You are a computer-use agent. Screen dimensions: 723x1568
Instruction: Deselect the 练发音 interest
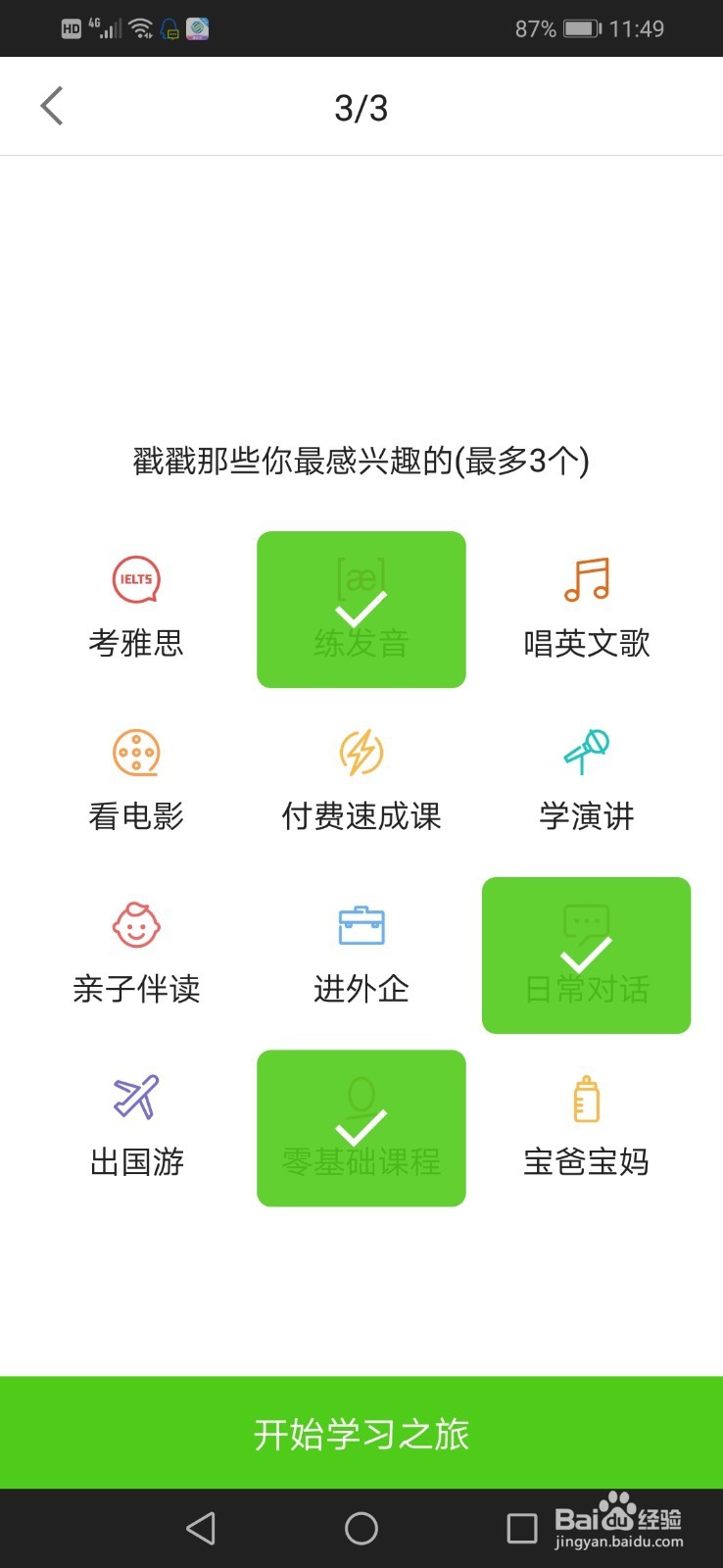[361, 610]
